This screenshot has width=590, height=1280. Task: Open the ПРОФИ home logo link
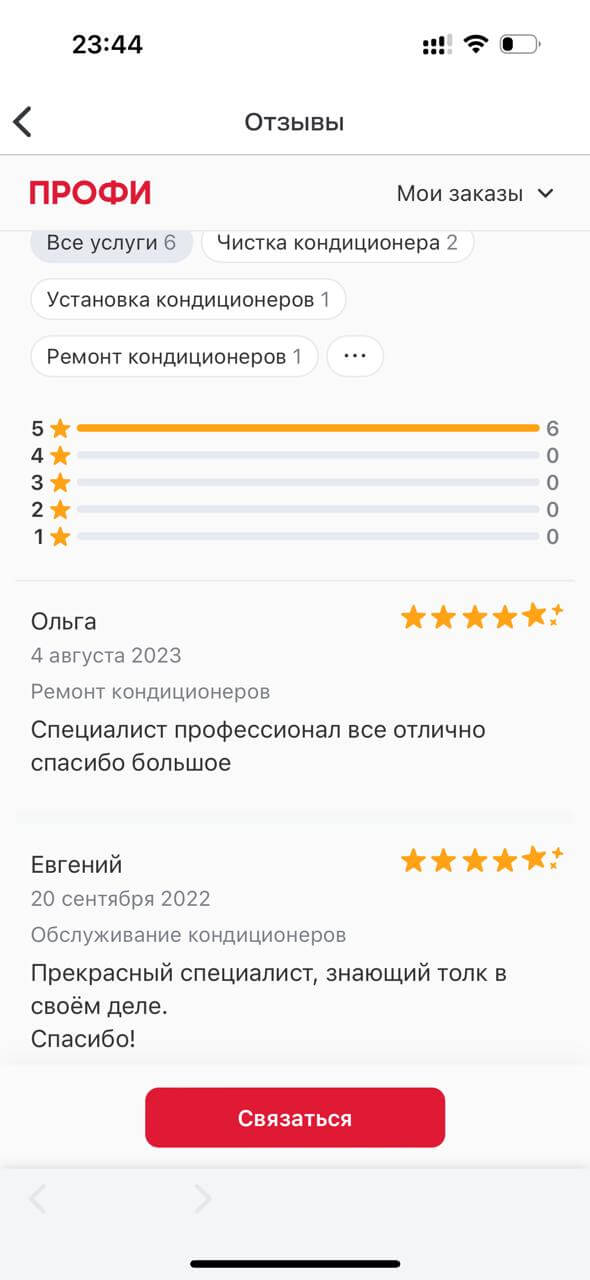point(90,193)
